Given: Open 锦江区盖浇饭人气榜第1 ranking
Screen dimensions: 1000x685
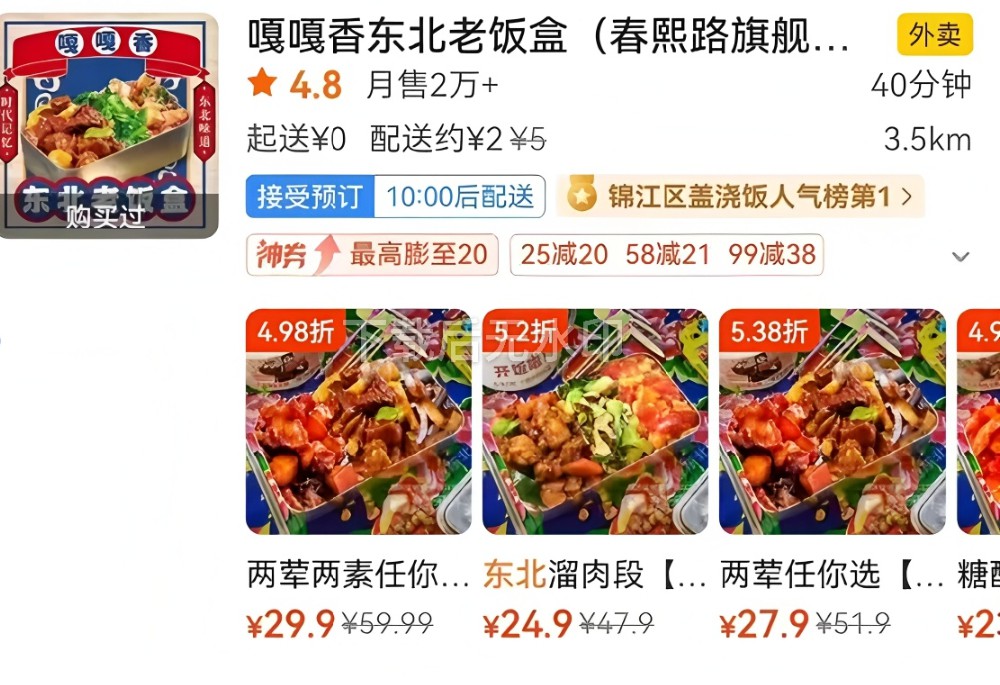Looking at the screenshot, I should [x=740, y=196].
